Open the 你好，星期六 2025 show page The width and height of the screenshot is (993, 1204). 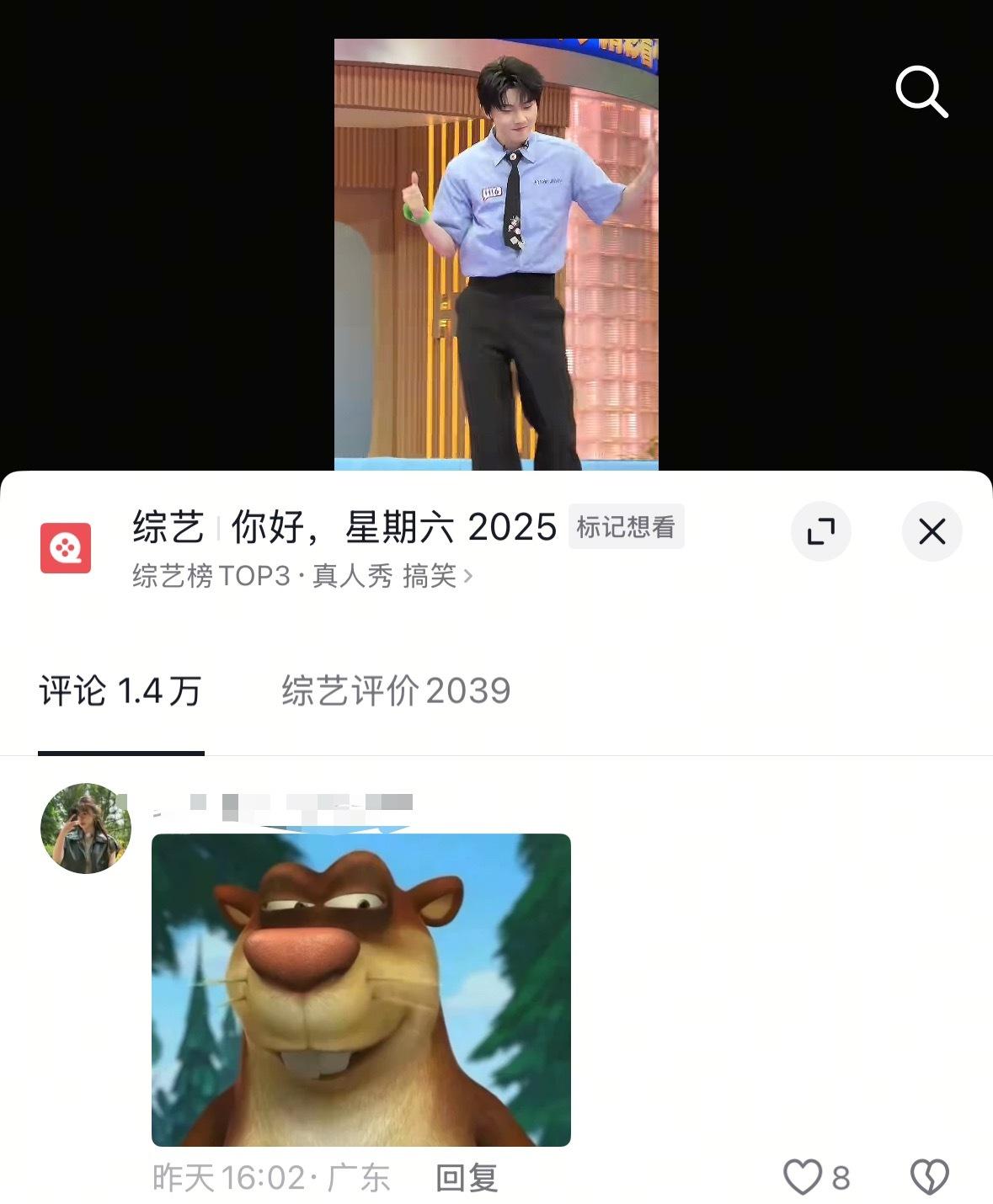coord(393,528)
